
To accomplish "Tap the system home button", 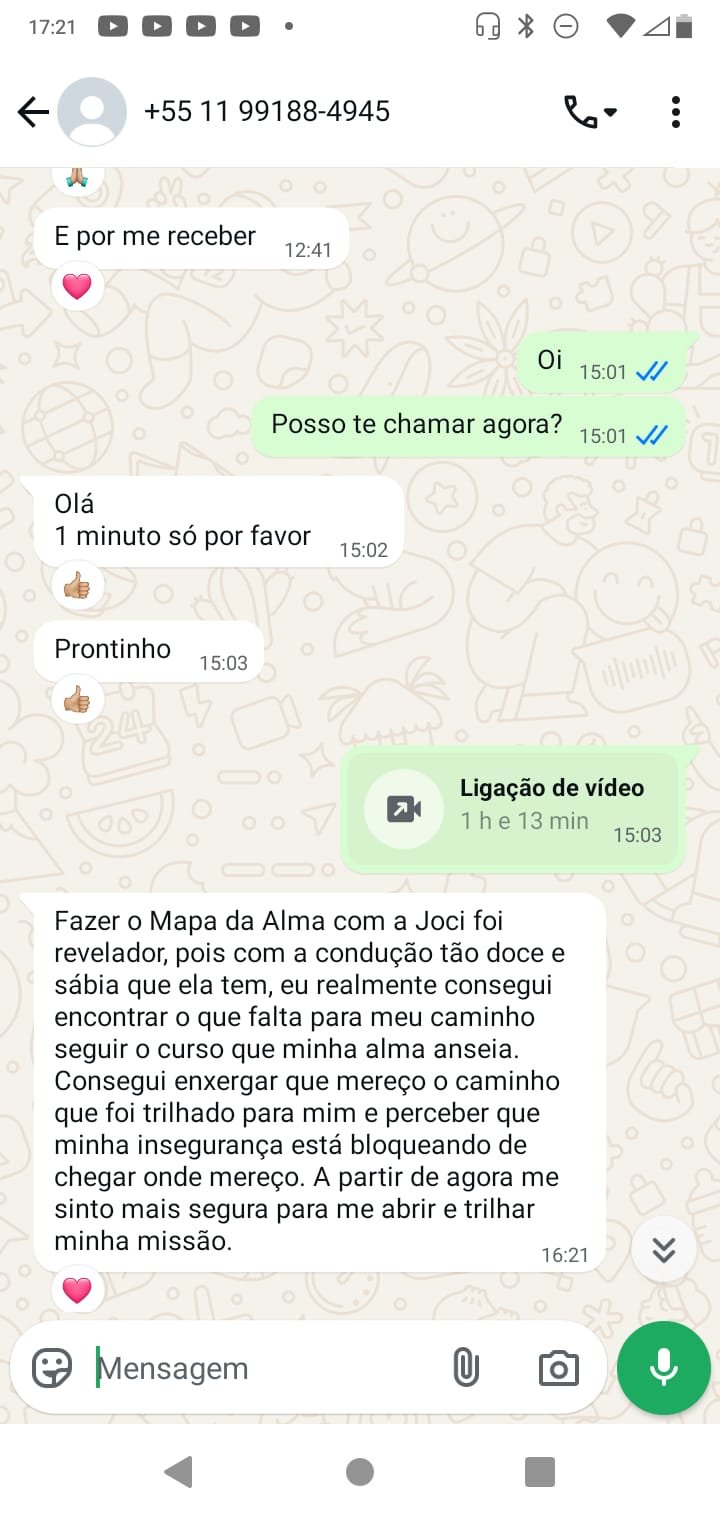I will point(360,1471).
